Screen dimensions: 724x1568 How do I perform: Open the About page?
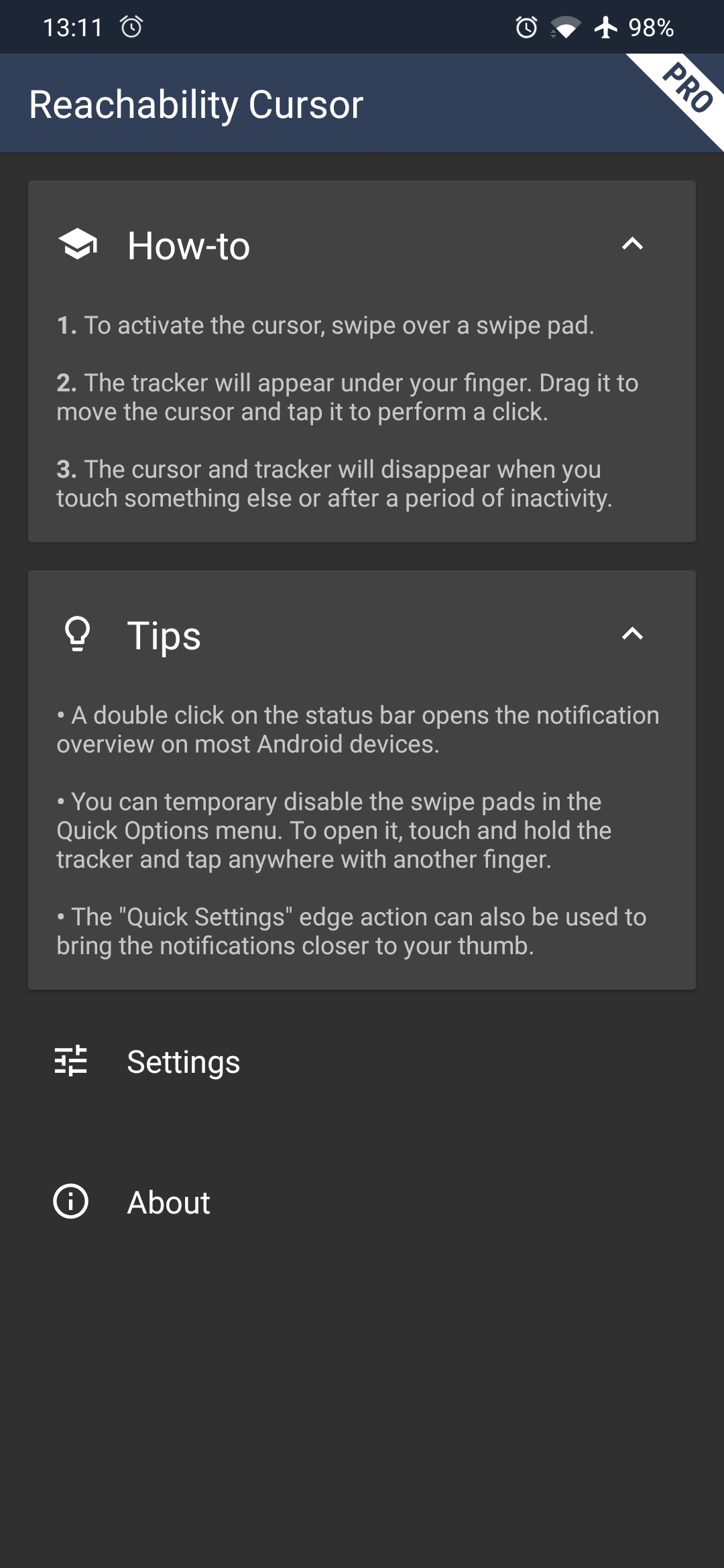pyautogui.click(x=362, y=1202)
